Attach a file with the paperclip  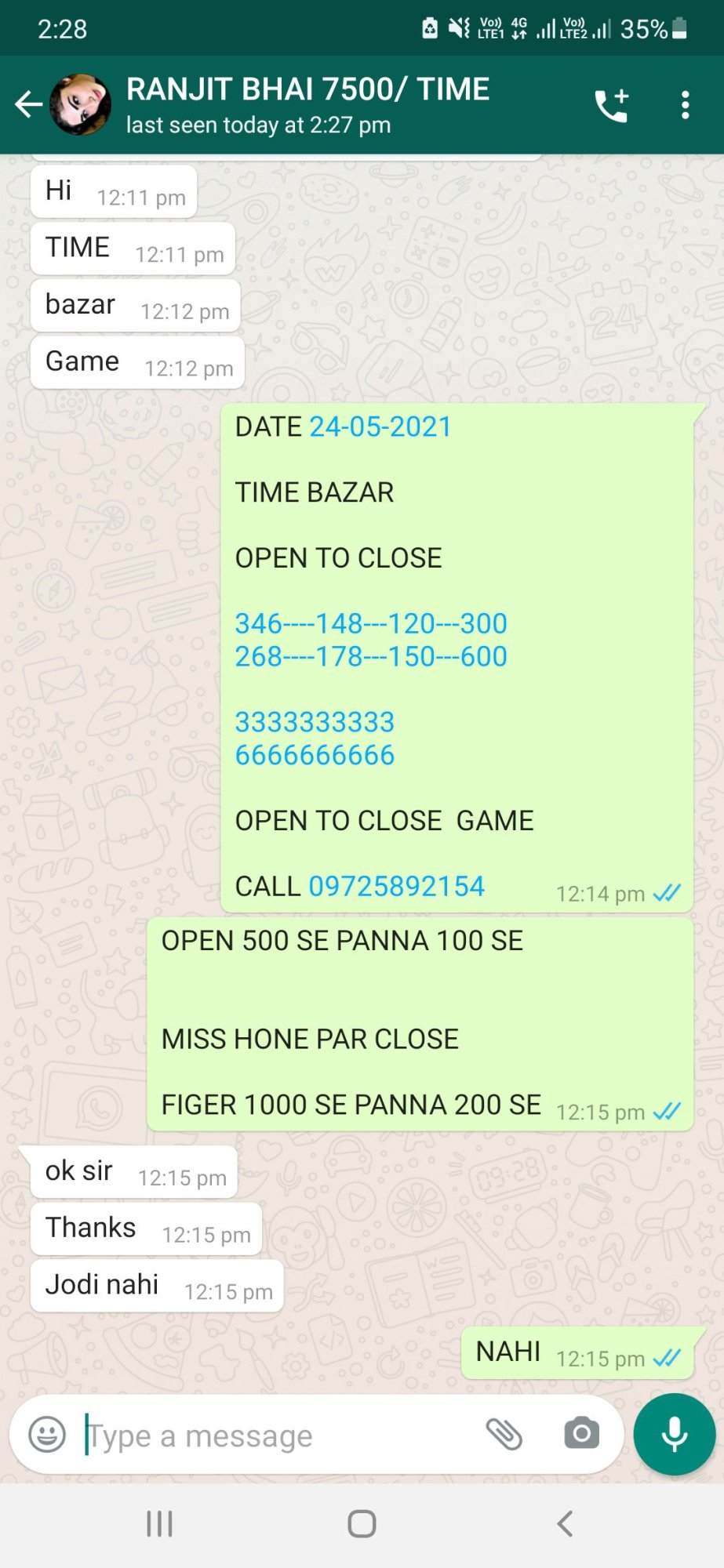click(504, 1434)
